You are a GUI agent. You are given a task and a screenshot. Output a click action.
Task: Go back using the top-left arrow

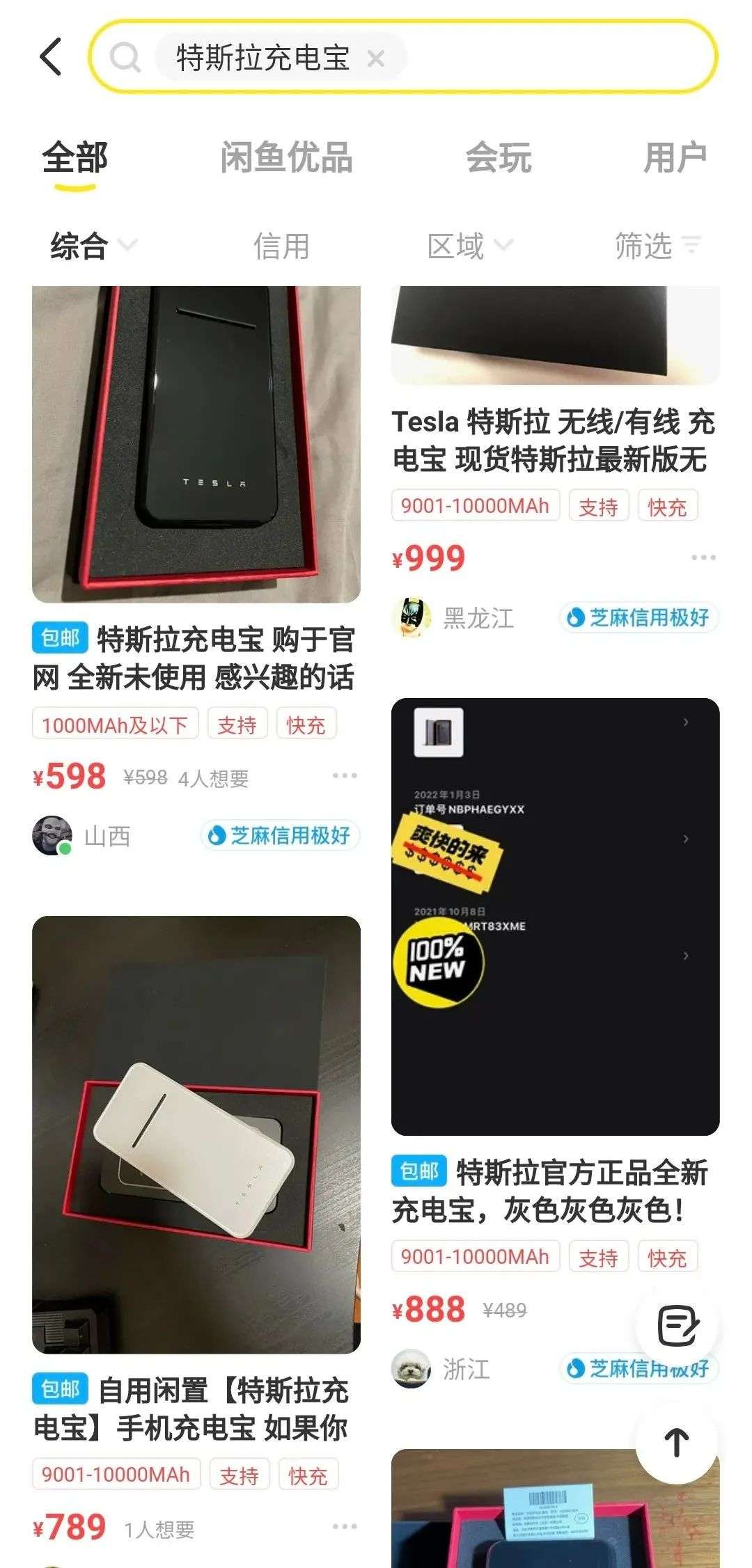click(x=51, y=57)
